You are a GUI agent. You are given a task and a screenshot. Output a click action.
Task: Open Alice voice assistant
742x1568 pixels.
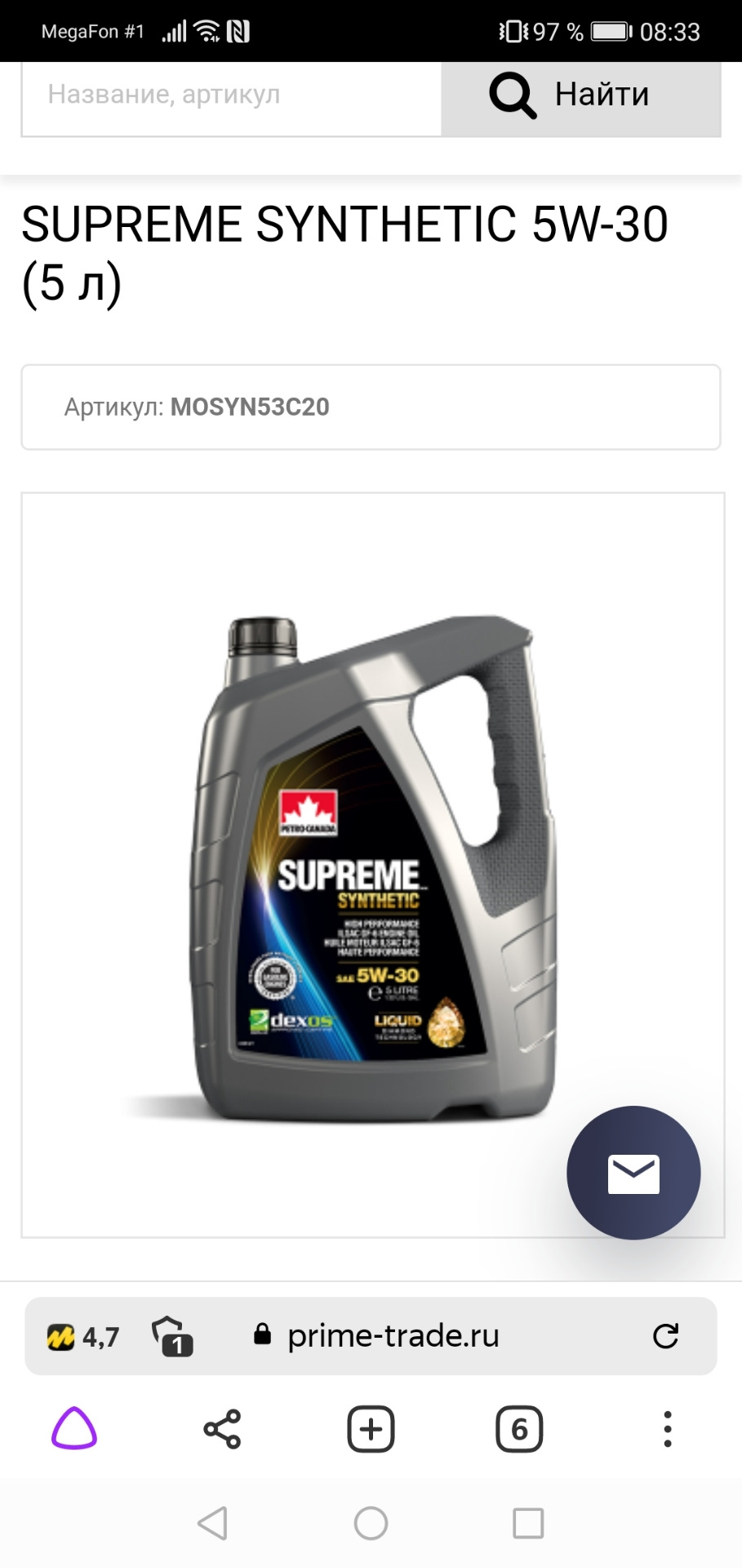coord(74,1429)
